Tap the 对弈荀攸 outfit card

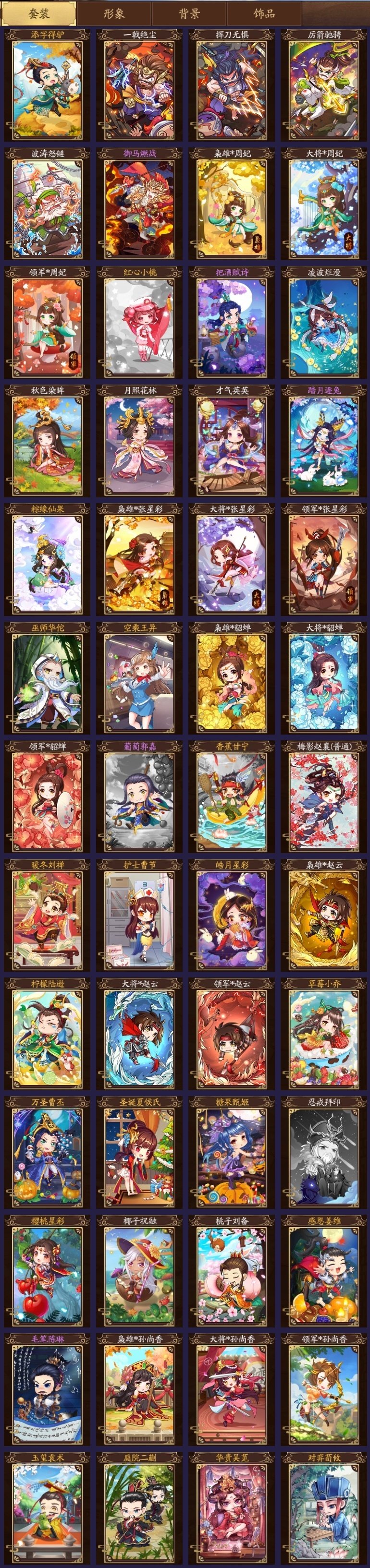(x=324, y=1509)
